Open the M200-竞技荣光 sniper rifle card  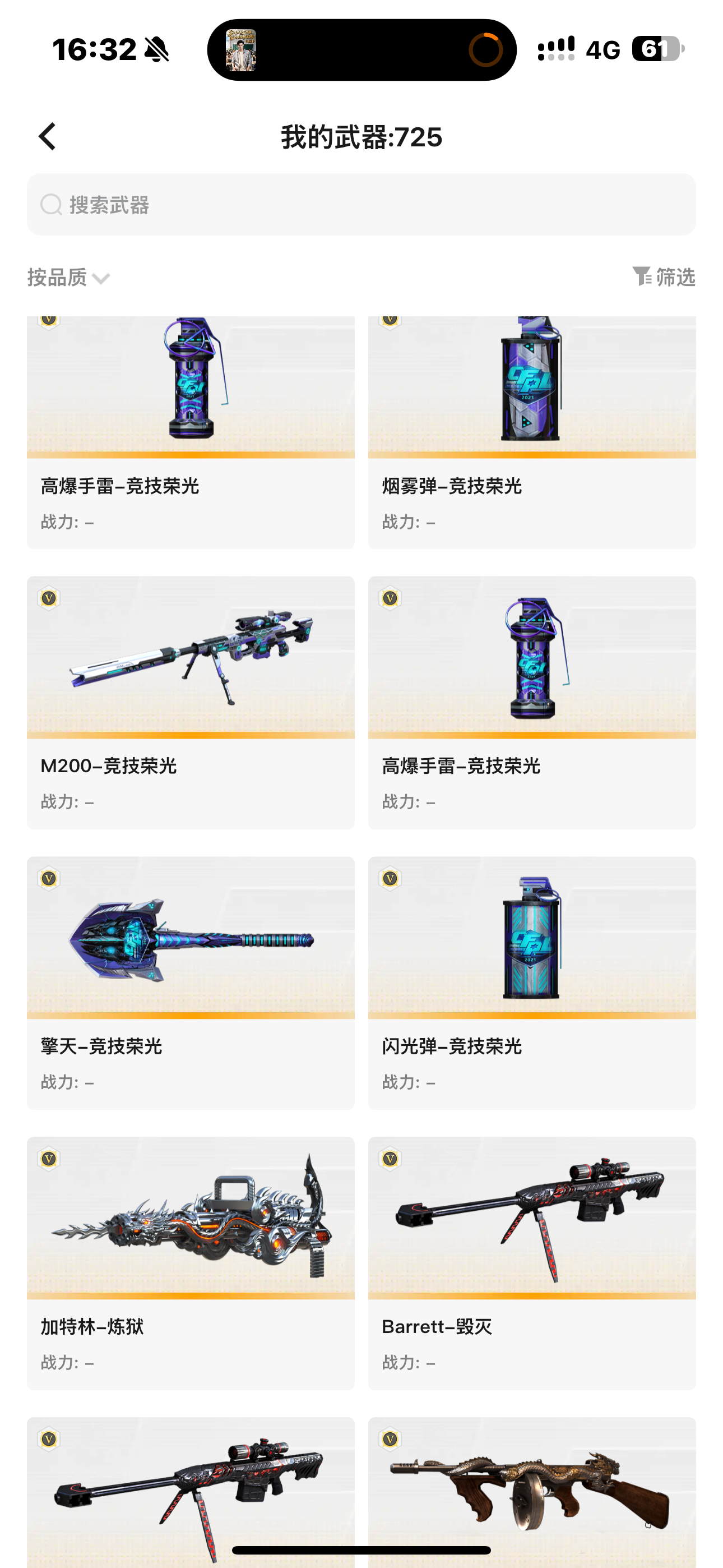(191, 703)
